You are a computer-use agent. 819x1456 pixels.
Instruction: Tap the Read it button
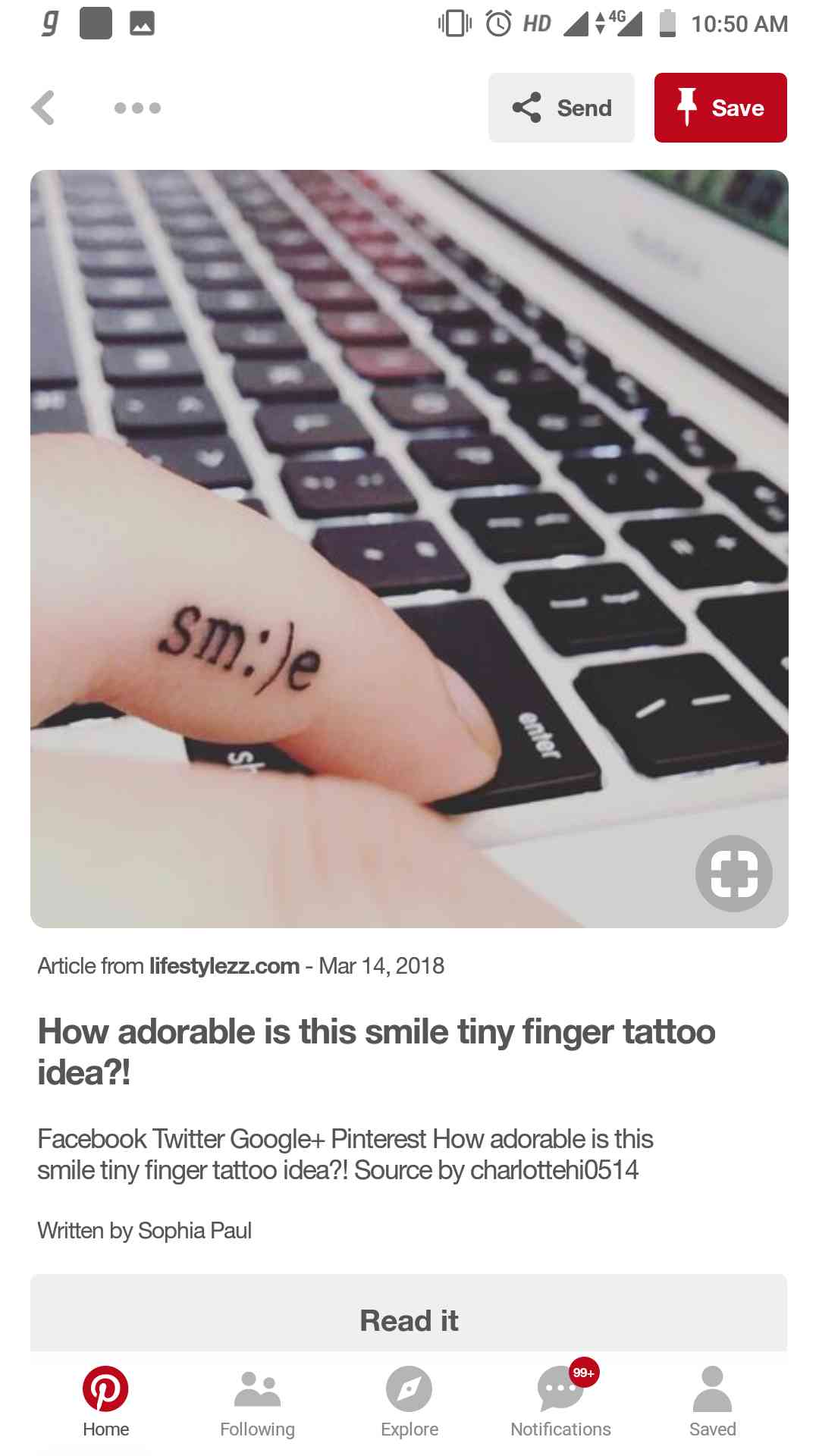(409, 1319)
